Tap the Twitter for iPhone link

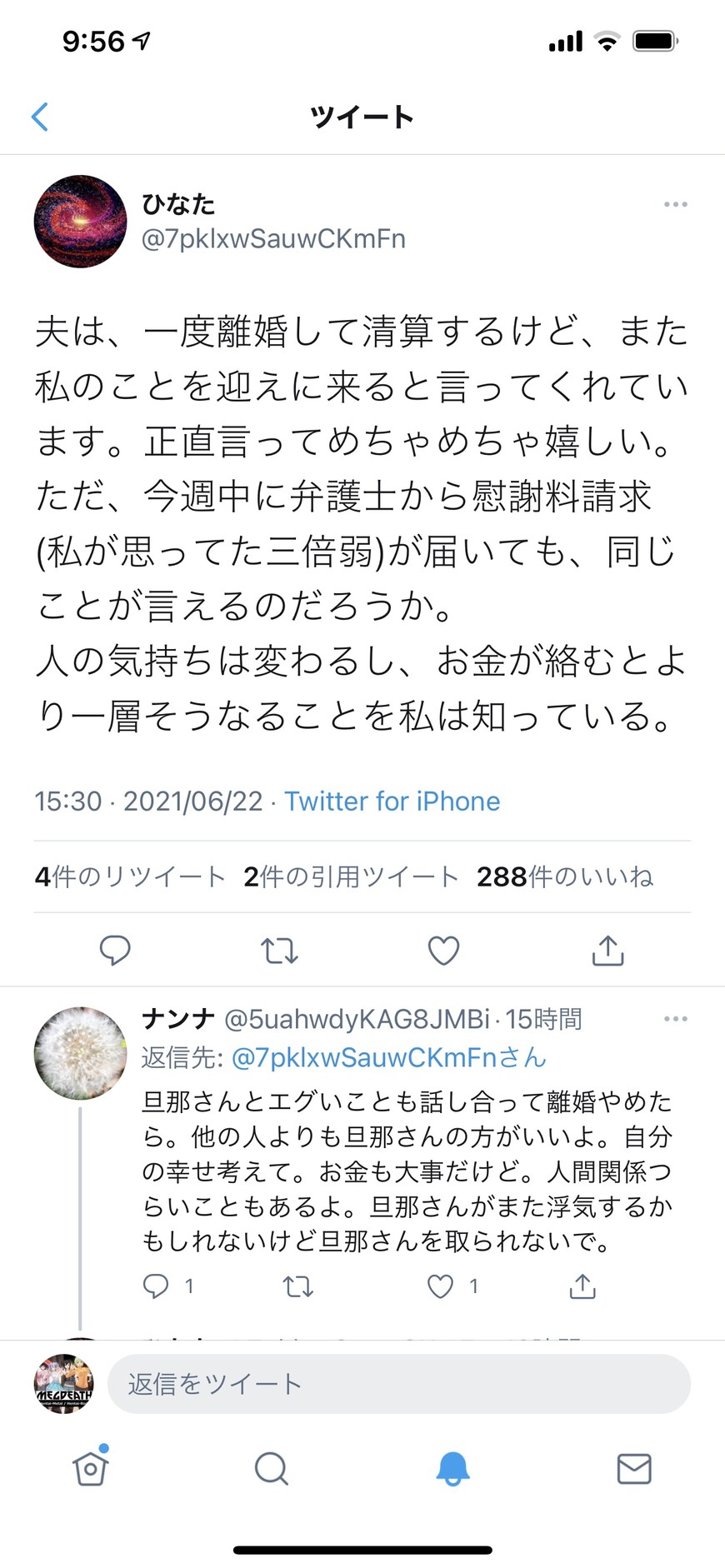tap(392, 801)
